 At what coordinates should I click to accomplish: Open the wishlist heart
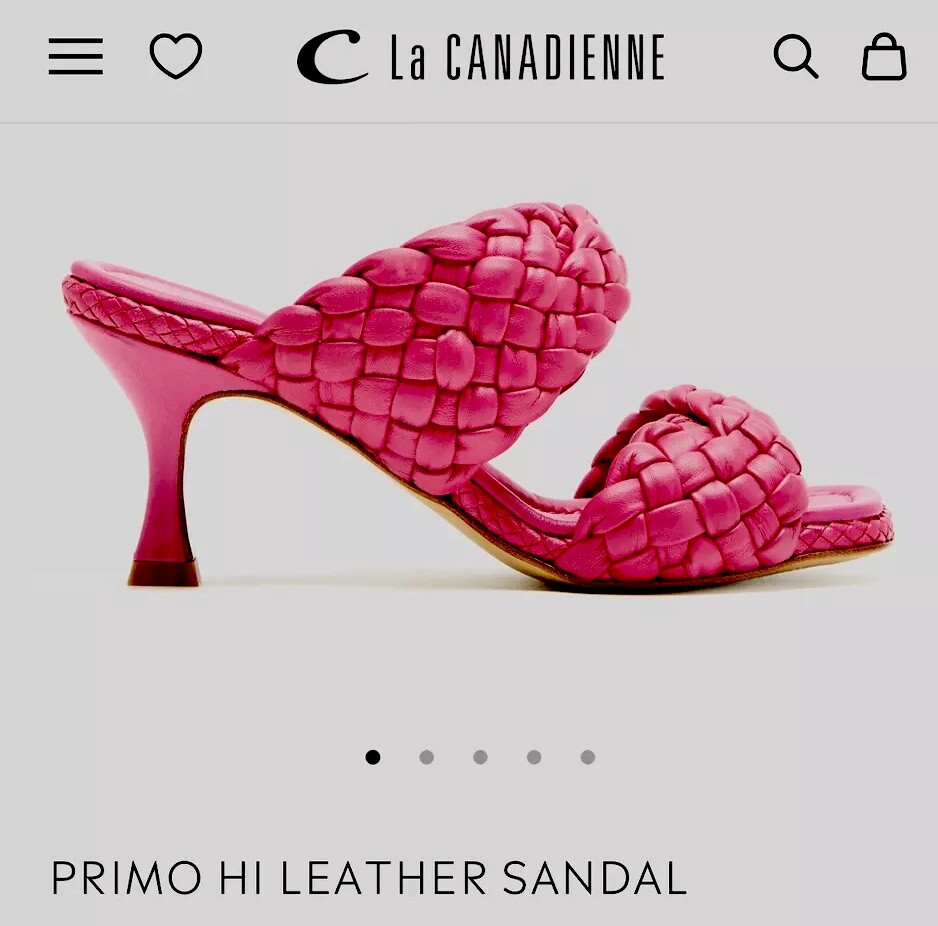point(176,56)
